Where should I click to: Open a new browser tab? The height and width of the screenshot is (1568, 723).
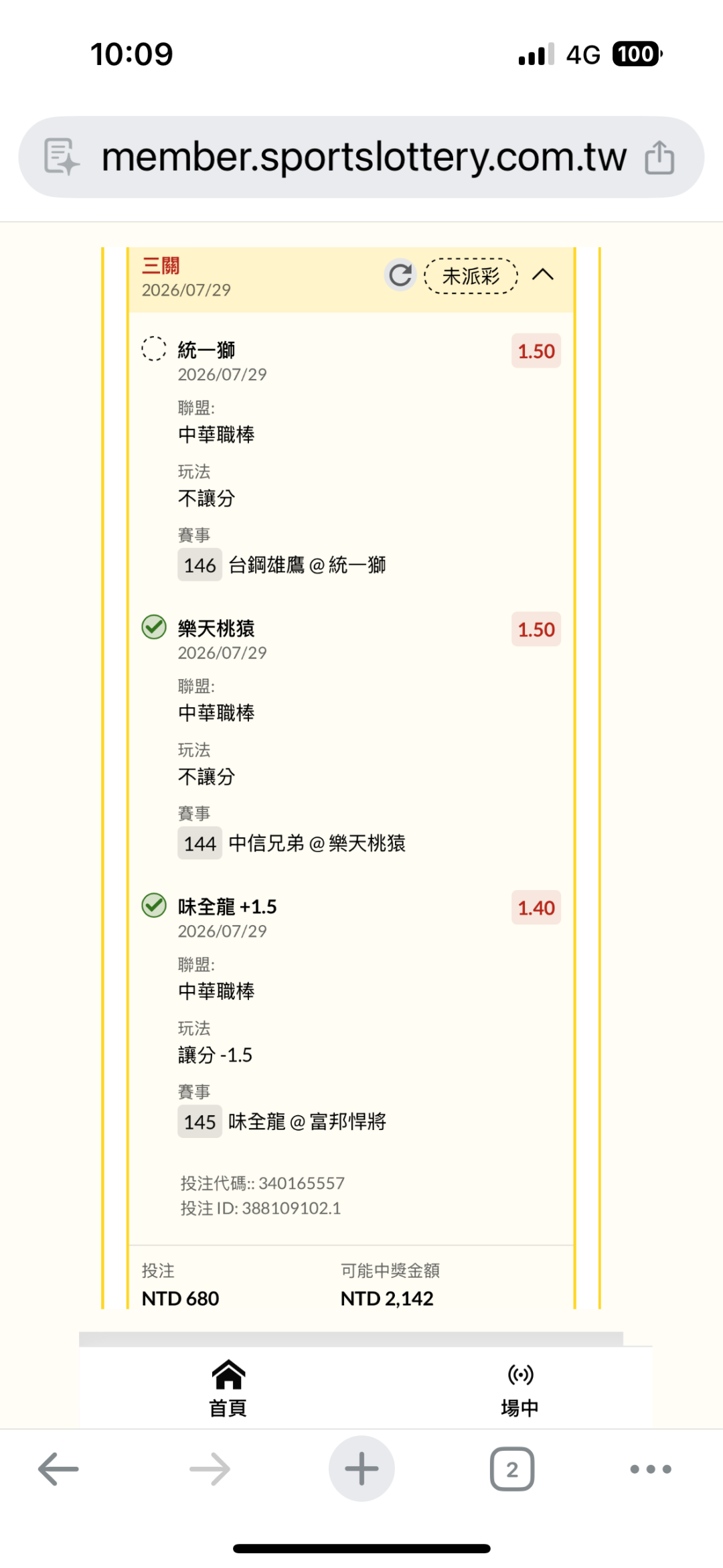point(361,1469)
